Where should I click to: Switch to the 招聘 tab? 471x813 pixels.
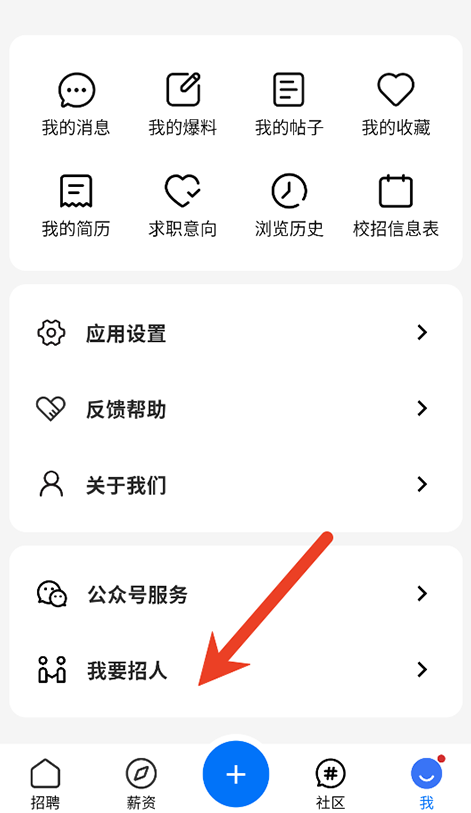click(45, 783)
